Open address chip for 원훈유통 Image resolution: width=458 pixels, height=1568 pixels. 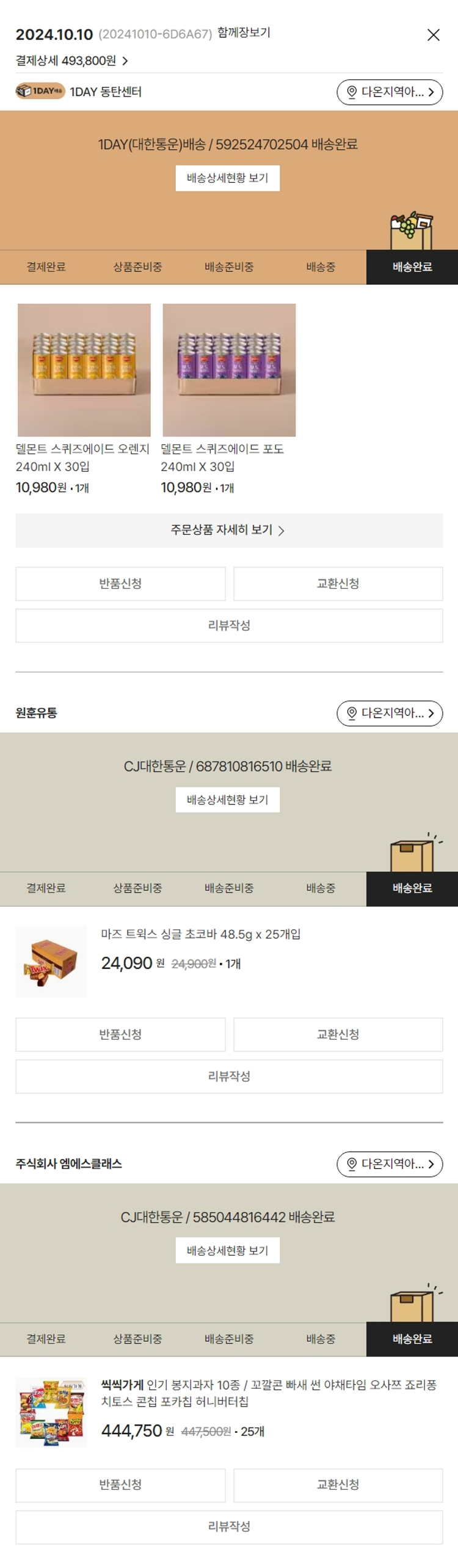pyautogui.click(x=389, y=713)
